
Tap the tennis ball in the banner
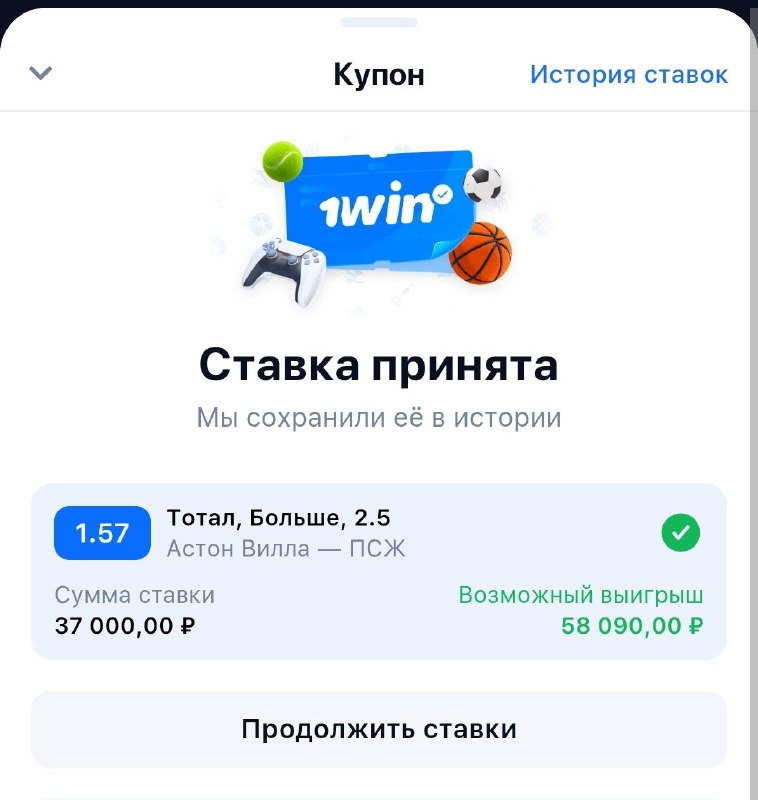[283, 162]
